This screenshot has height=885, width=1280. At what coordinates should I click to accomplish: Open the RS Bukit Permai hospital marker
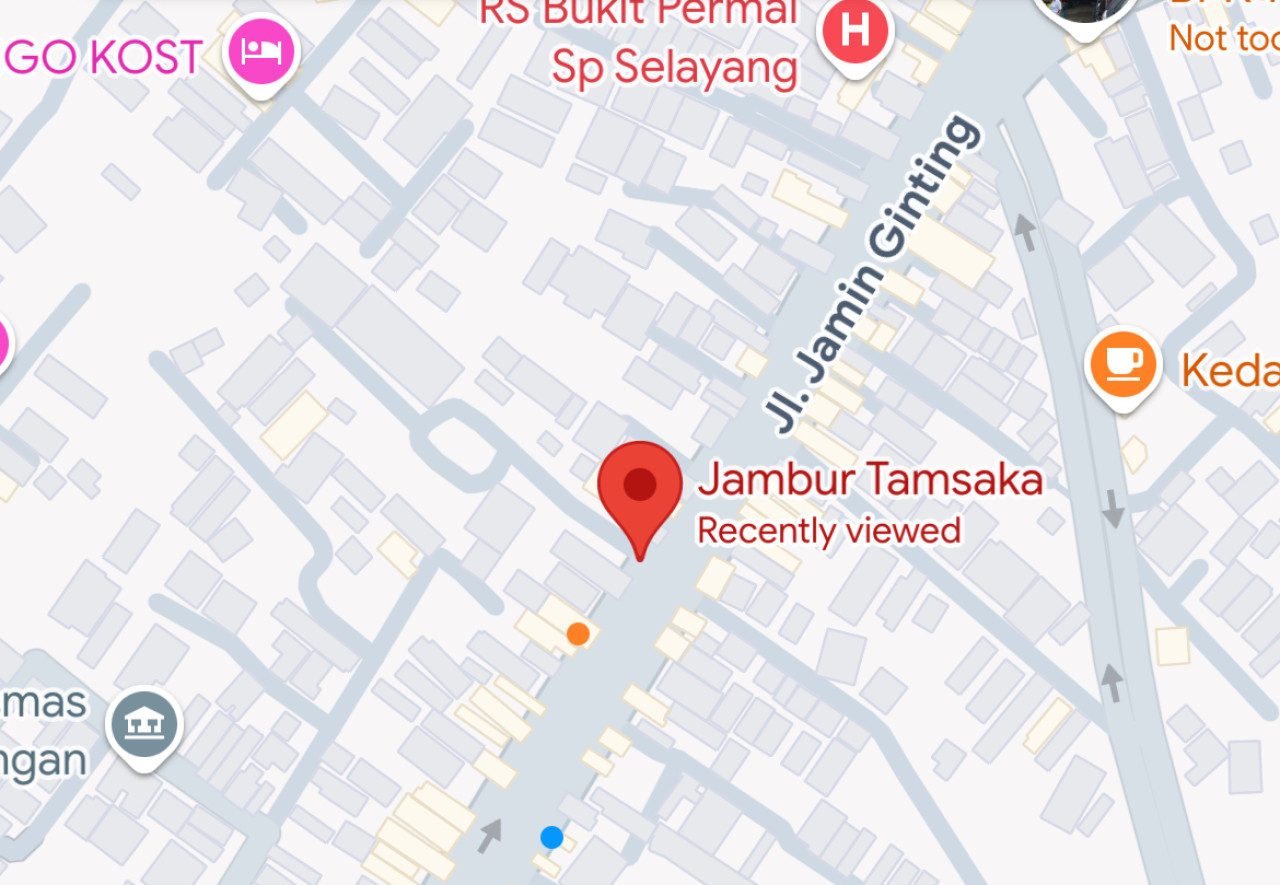(x=854, y=34)
